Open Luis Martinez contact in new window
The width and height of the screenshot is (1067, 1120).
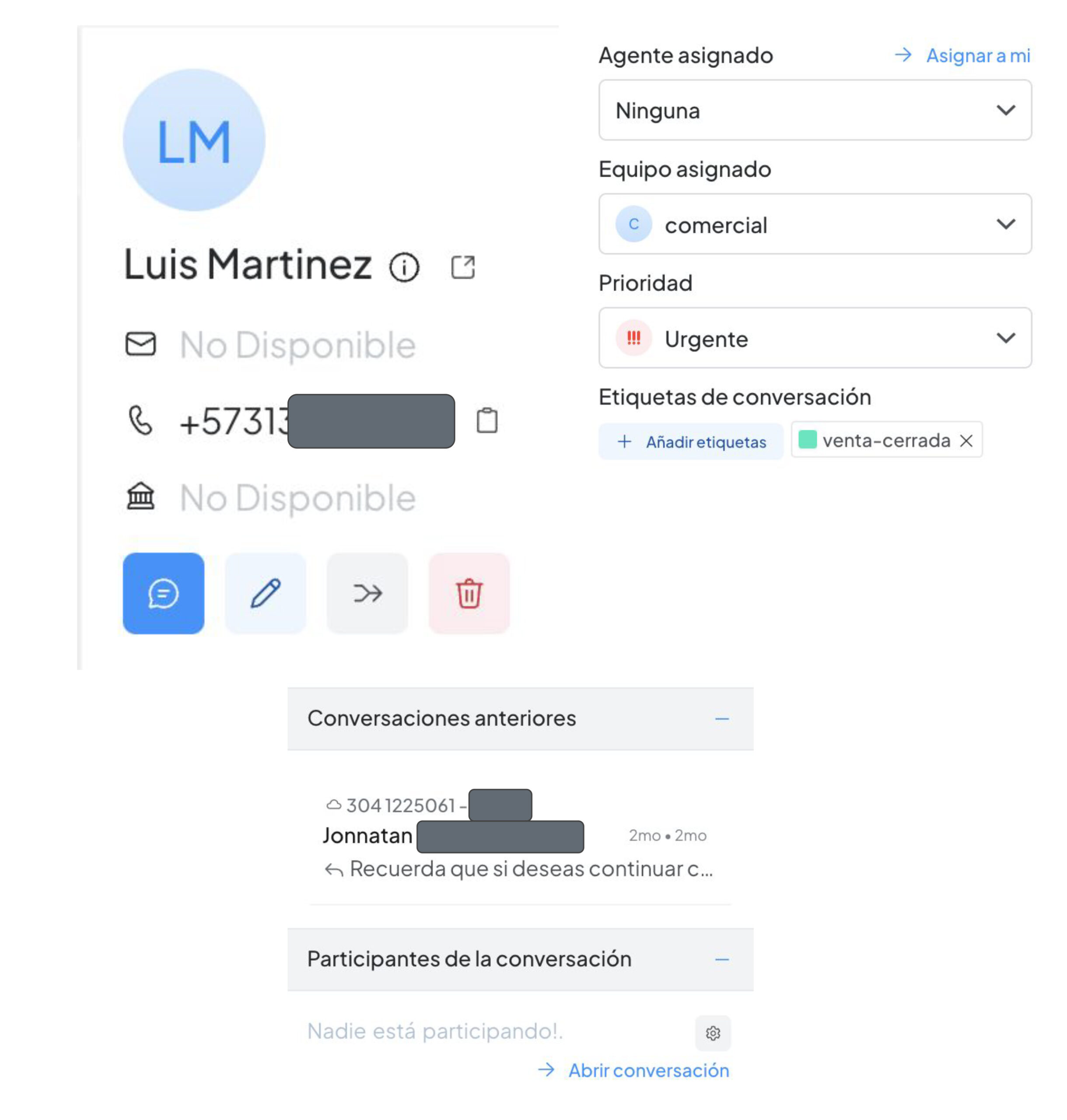(x=462, y=267)
